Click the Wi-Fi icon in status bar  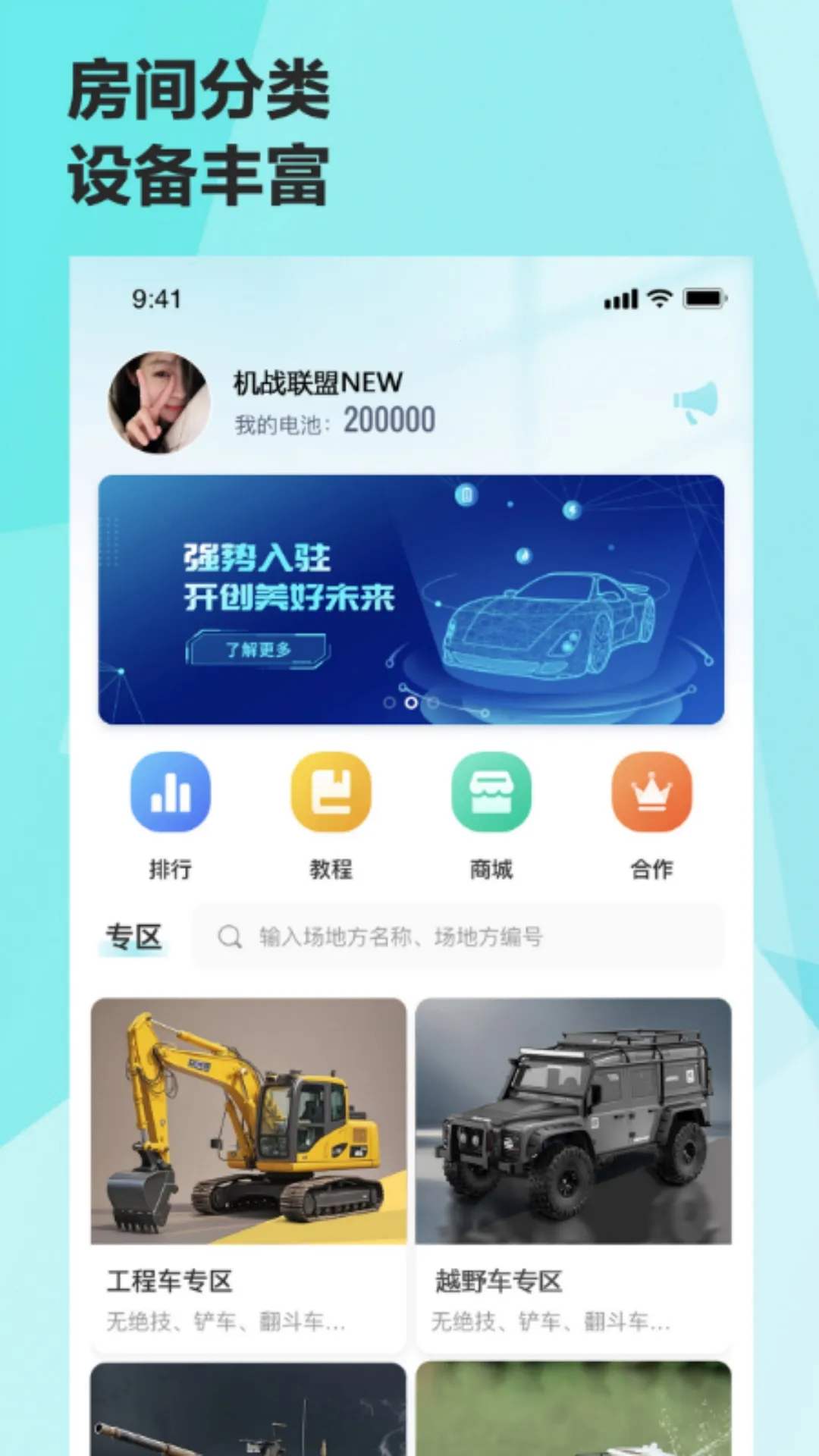click(657, 300)
